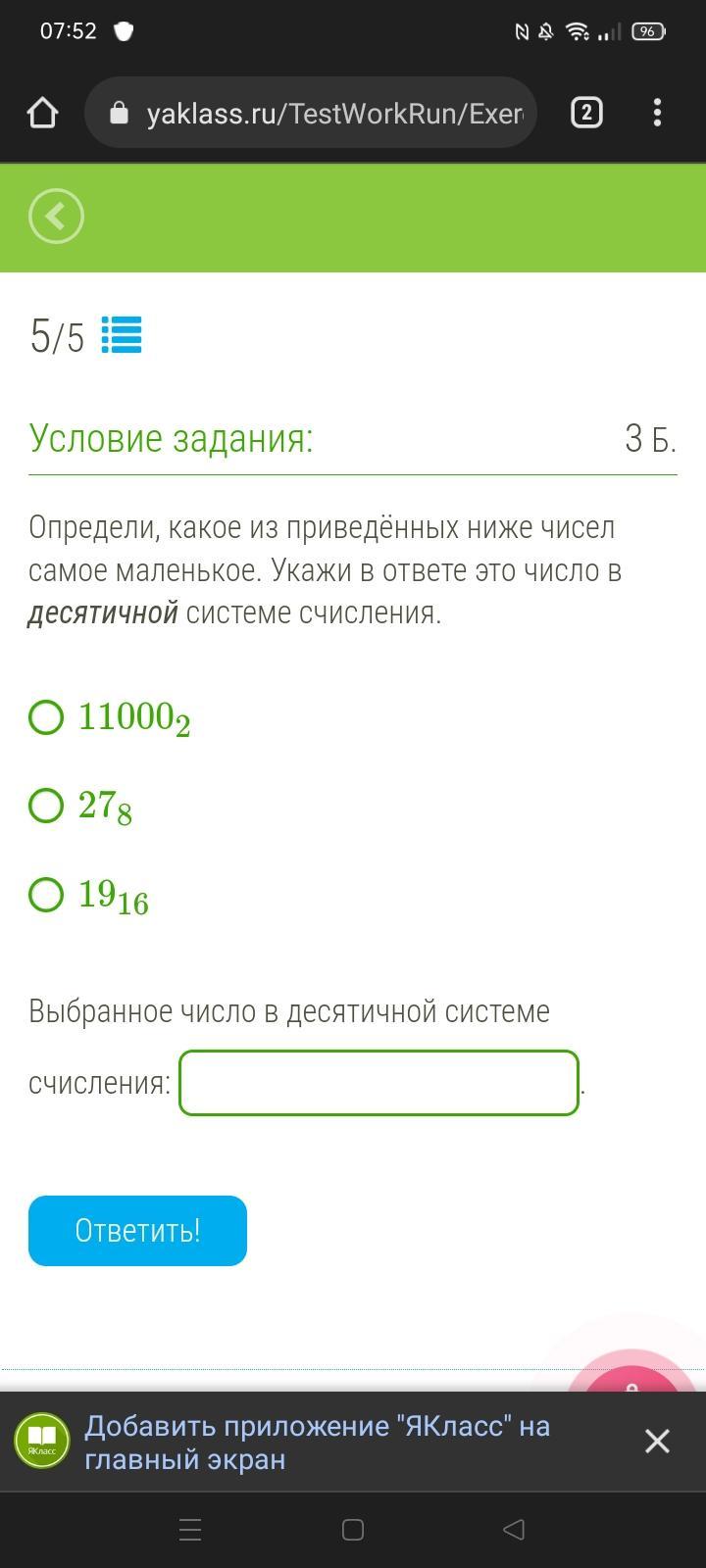Focus the decimal answer input field
This screenshot has height=1568, width=706.
coord(378,1083)
